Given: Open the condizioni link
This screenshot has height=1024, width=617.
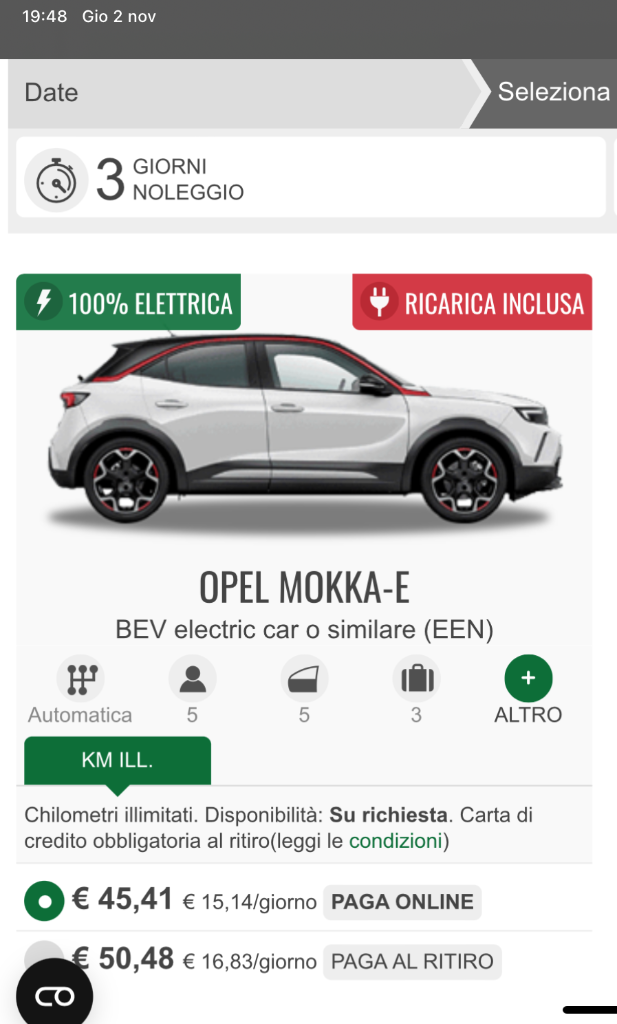Looking at the screenshot, I should click(396, 841).
